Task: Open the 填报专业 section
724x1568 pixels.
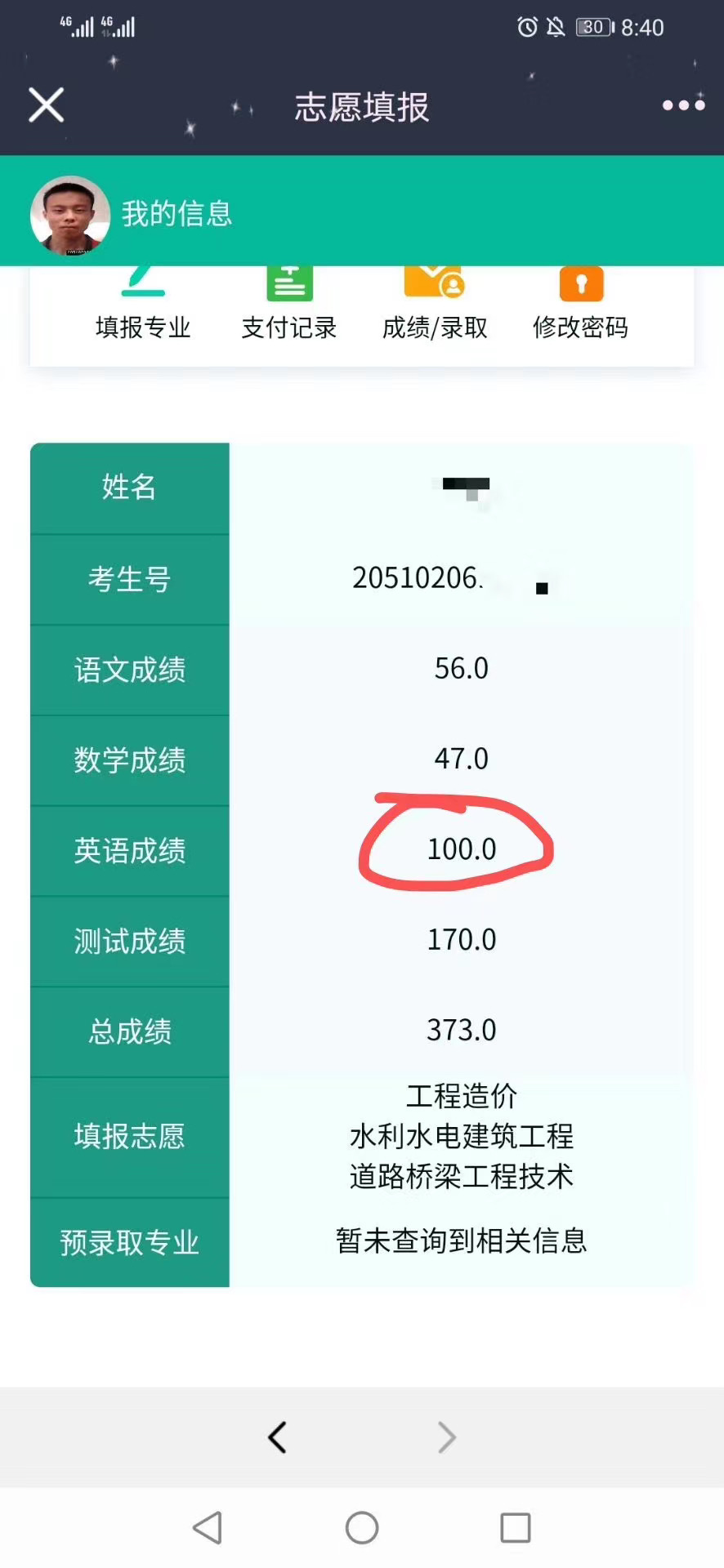Action: (x=143, y=304)
